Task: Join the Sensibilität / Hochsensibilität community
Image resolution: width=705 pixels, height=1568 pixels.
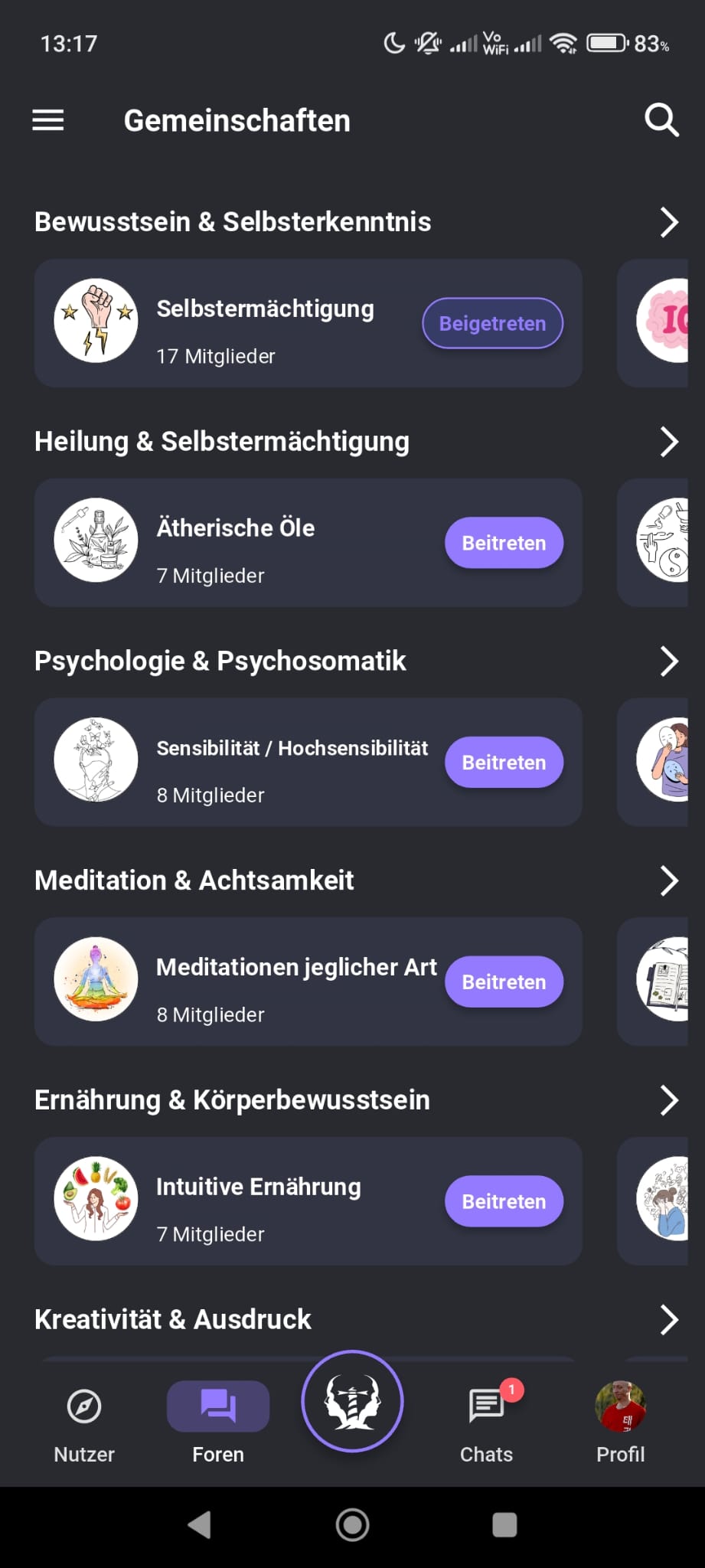Action: (x=504, y=762)
